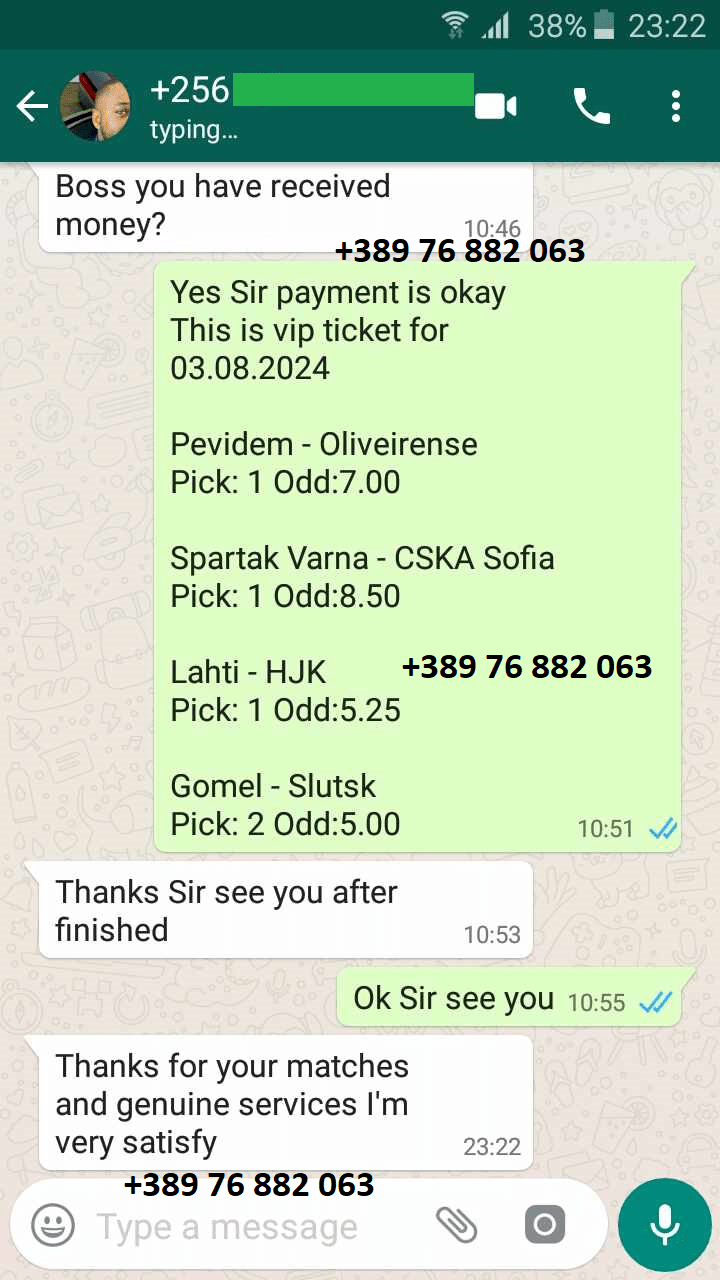Focus the Type a message field

250,1227
